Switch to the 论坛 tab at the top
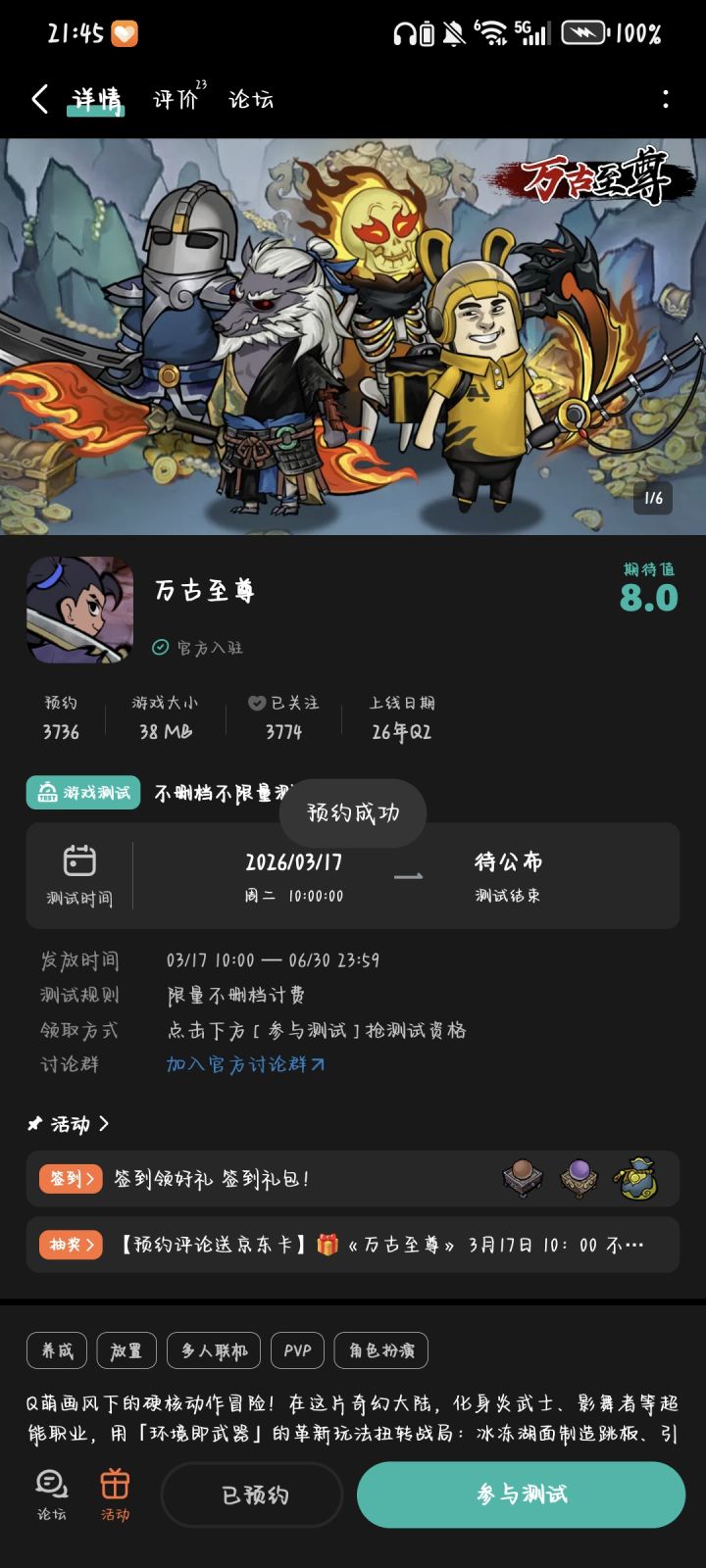This screenshot has width=706, height=1568. click(x=253, y=100)
